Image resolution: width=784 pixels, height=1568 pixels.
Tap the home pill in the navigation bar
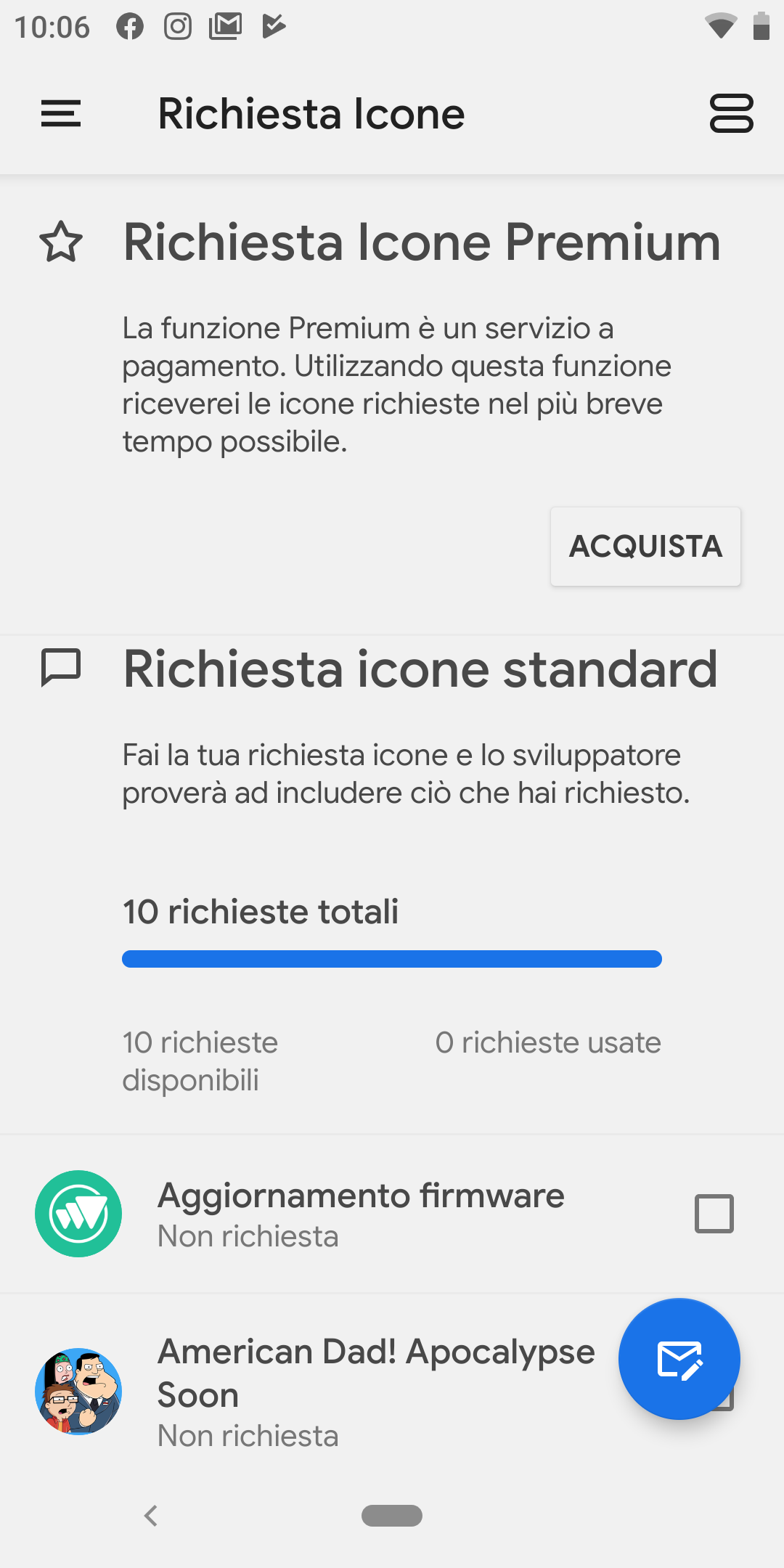[392, 1516]
